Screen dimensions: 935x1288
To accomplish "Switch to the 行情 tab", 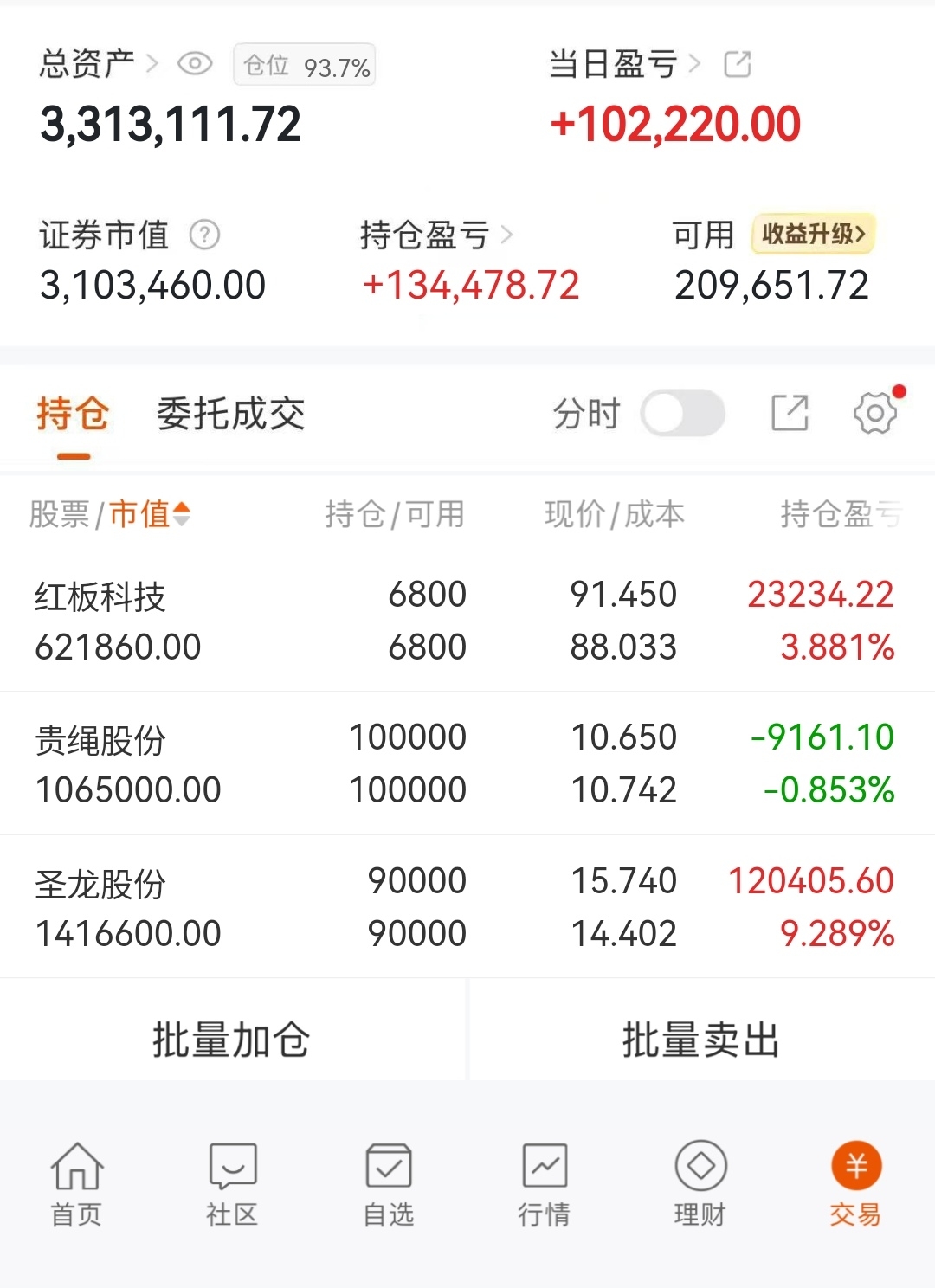I will (x=545, y=1184).
